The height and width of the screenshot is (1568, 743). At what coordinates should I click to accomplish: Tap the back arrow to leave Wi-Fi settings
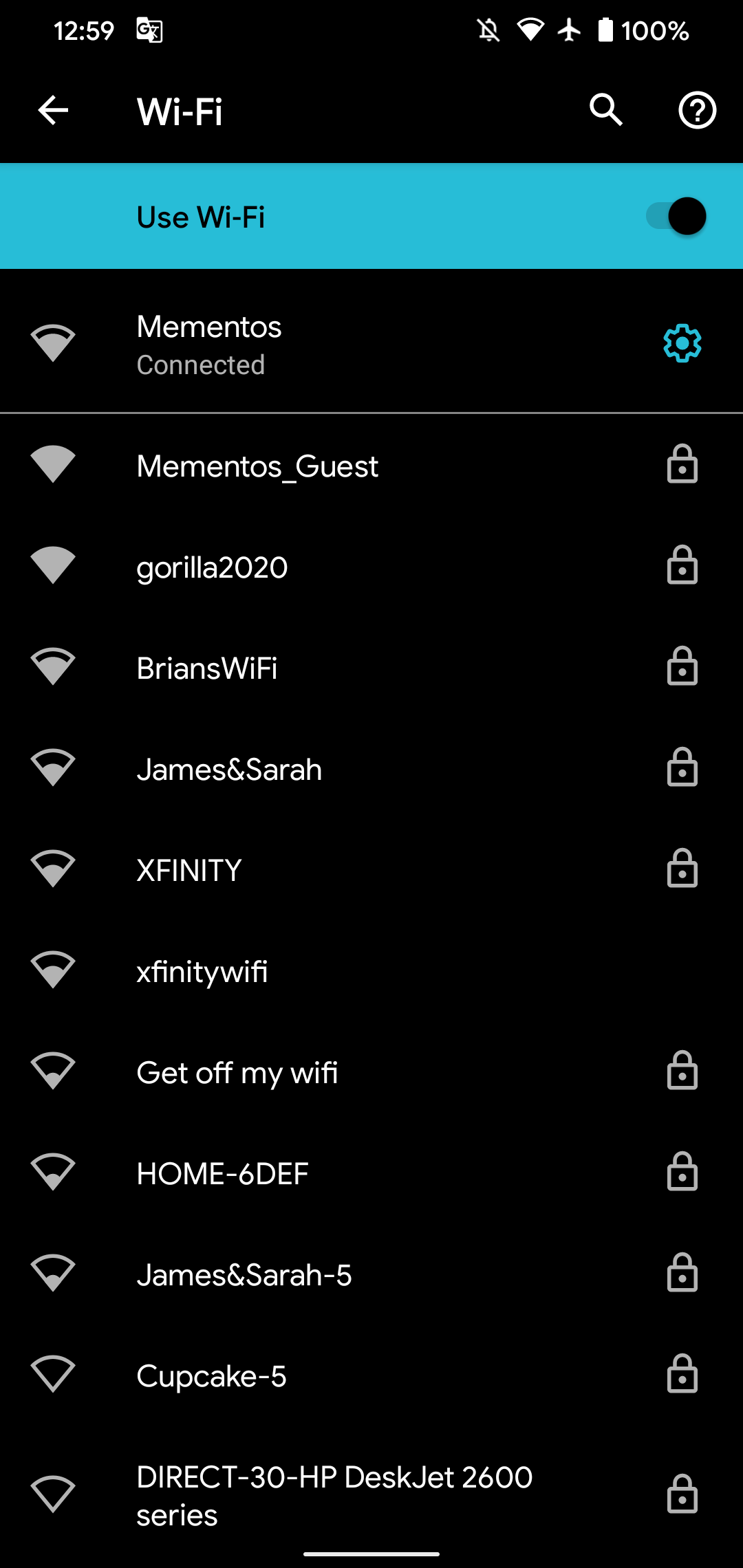tap(52, 111)
